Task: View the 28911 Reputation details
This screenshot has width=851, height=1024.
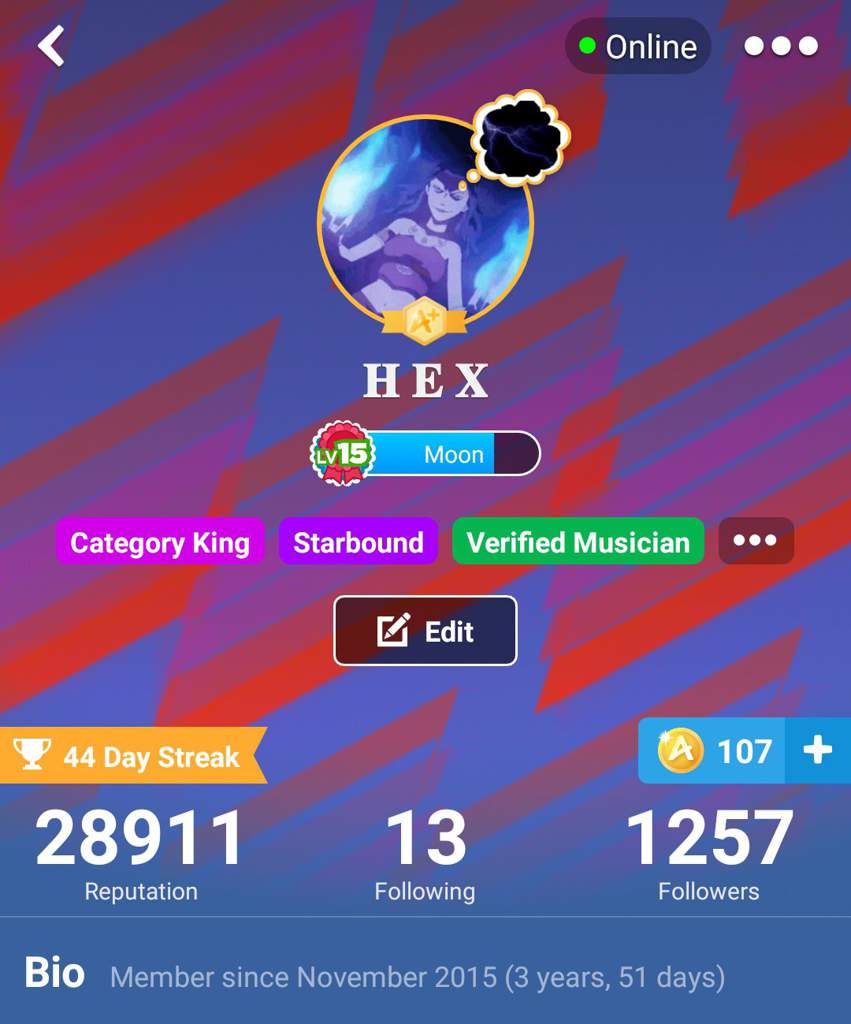Action: [x=141, y=852]
